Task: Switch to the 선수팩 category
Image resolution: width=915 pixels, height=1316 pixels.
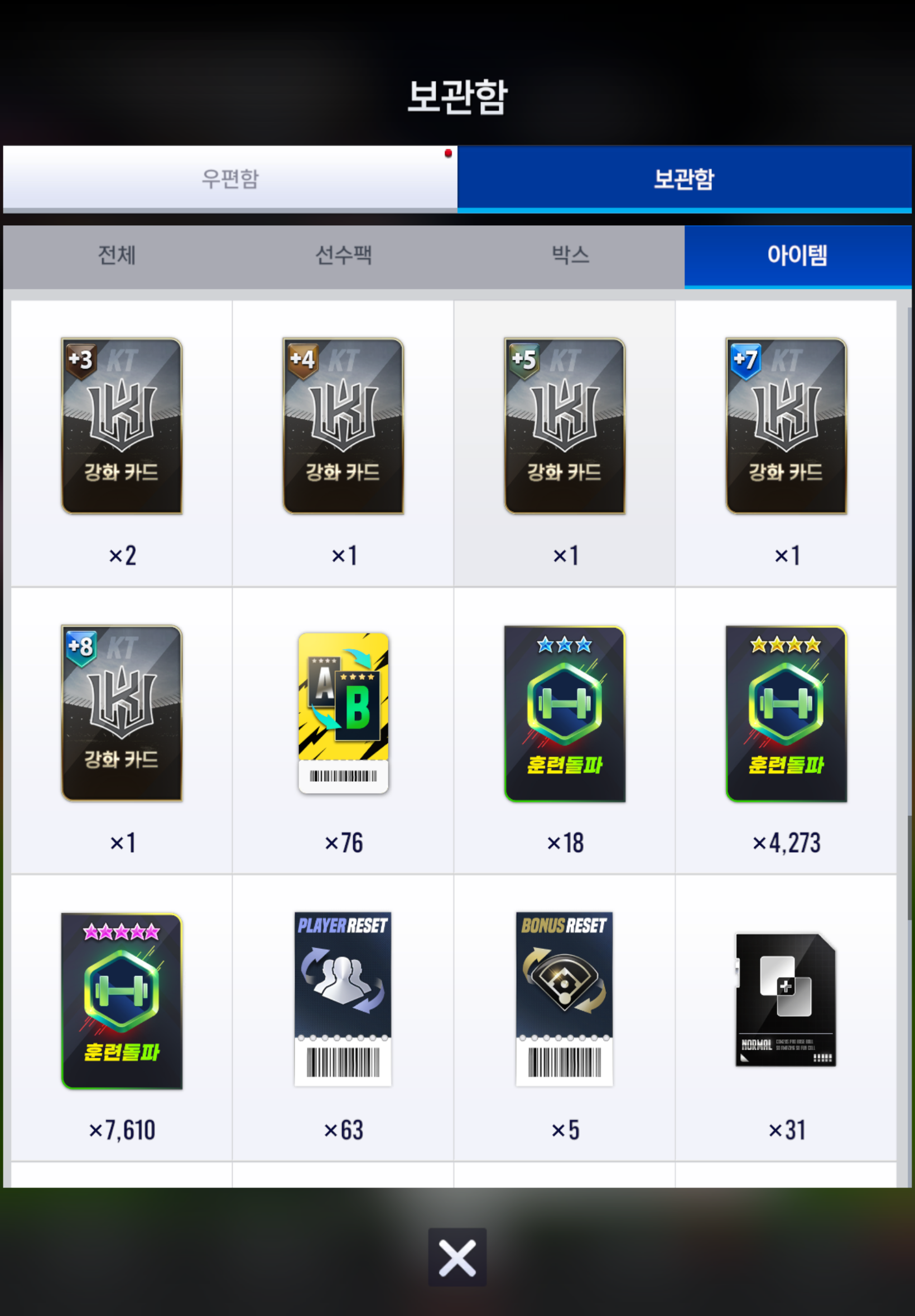Action: [344, 255]
